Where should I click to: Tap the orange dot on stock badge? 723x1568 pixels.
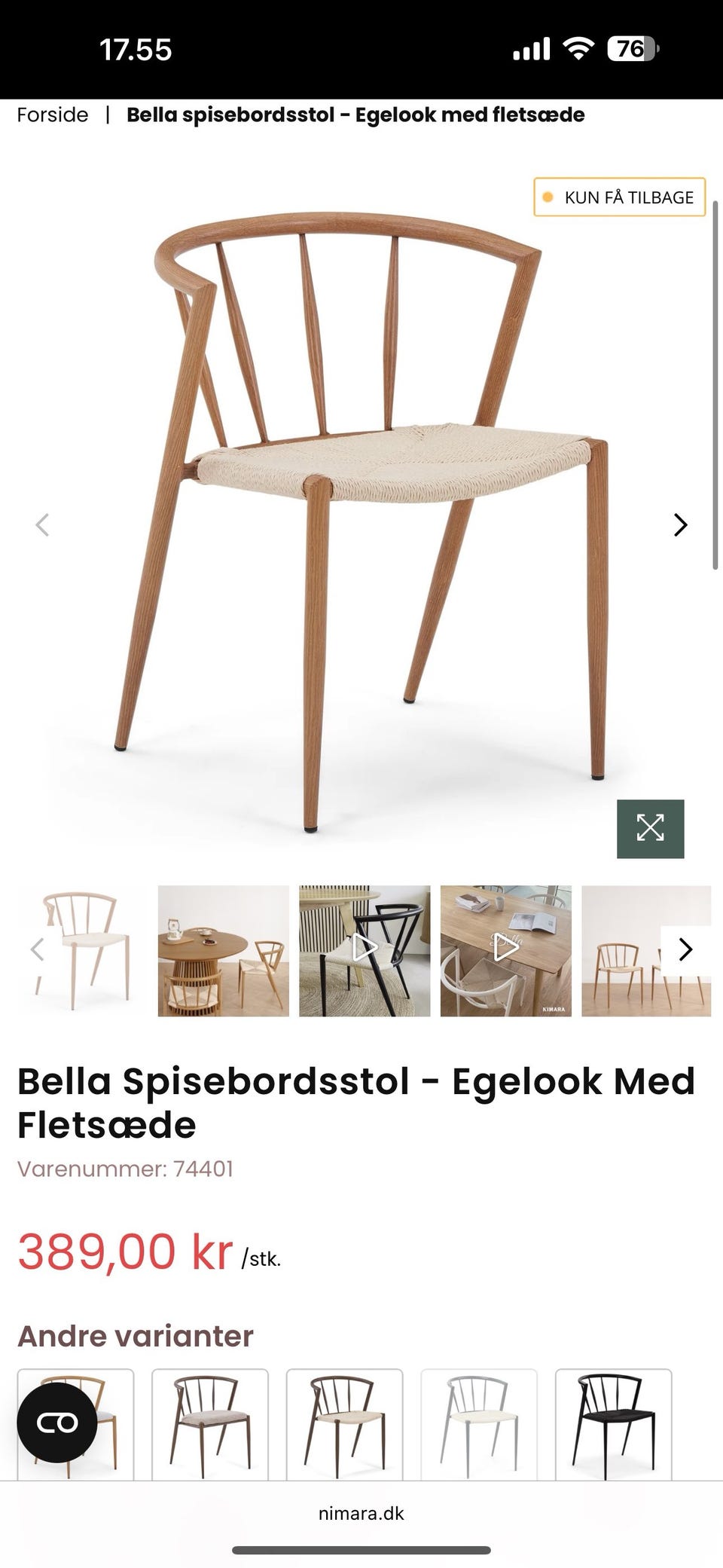point(549,197)
